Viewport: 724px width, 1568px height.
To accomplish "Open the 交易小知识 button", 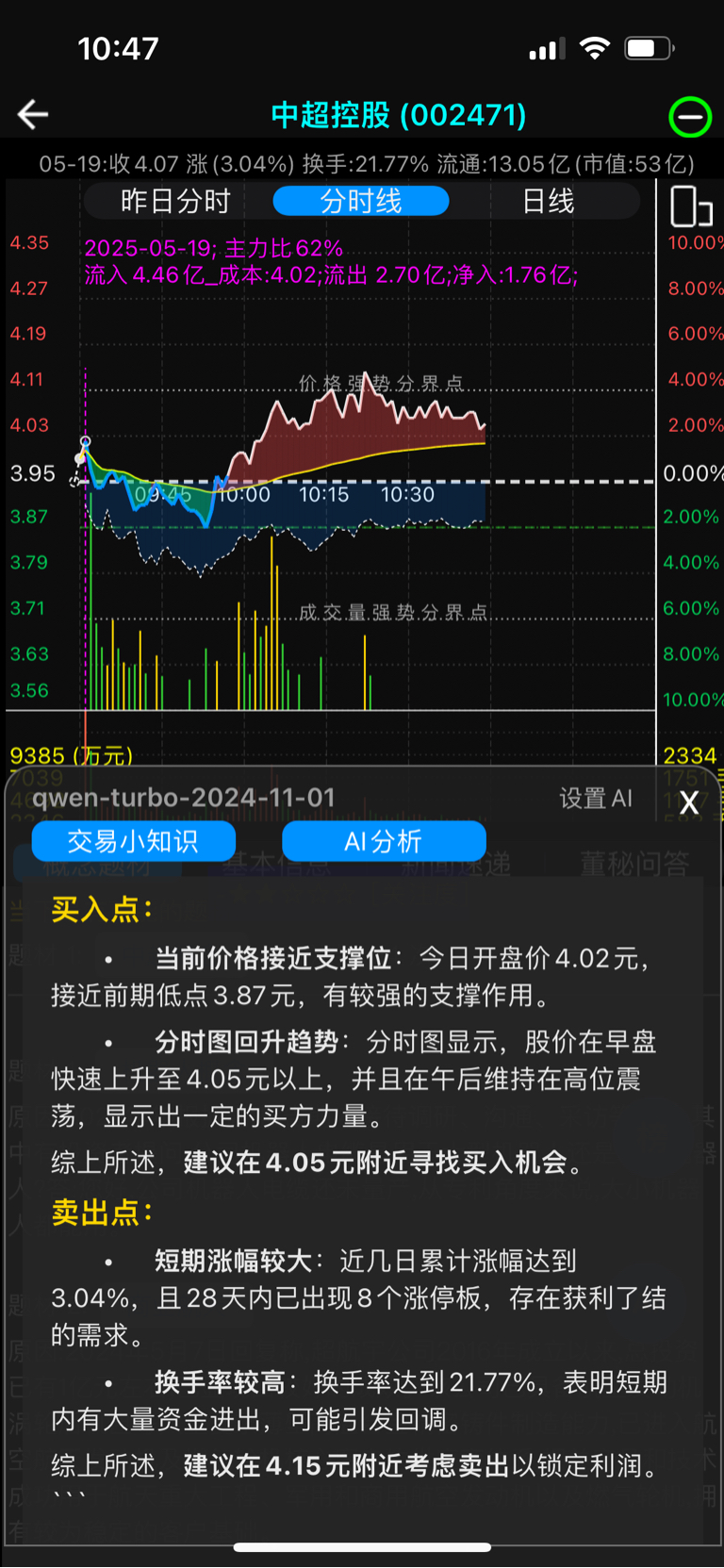I will 134,841.
